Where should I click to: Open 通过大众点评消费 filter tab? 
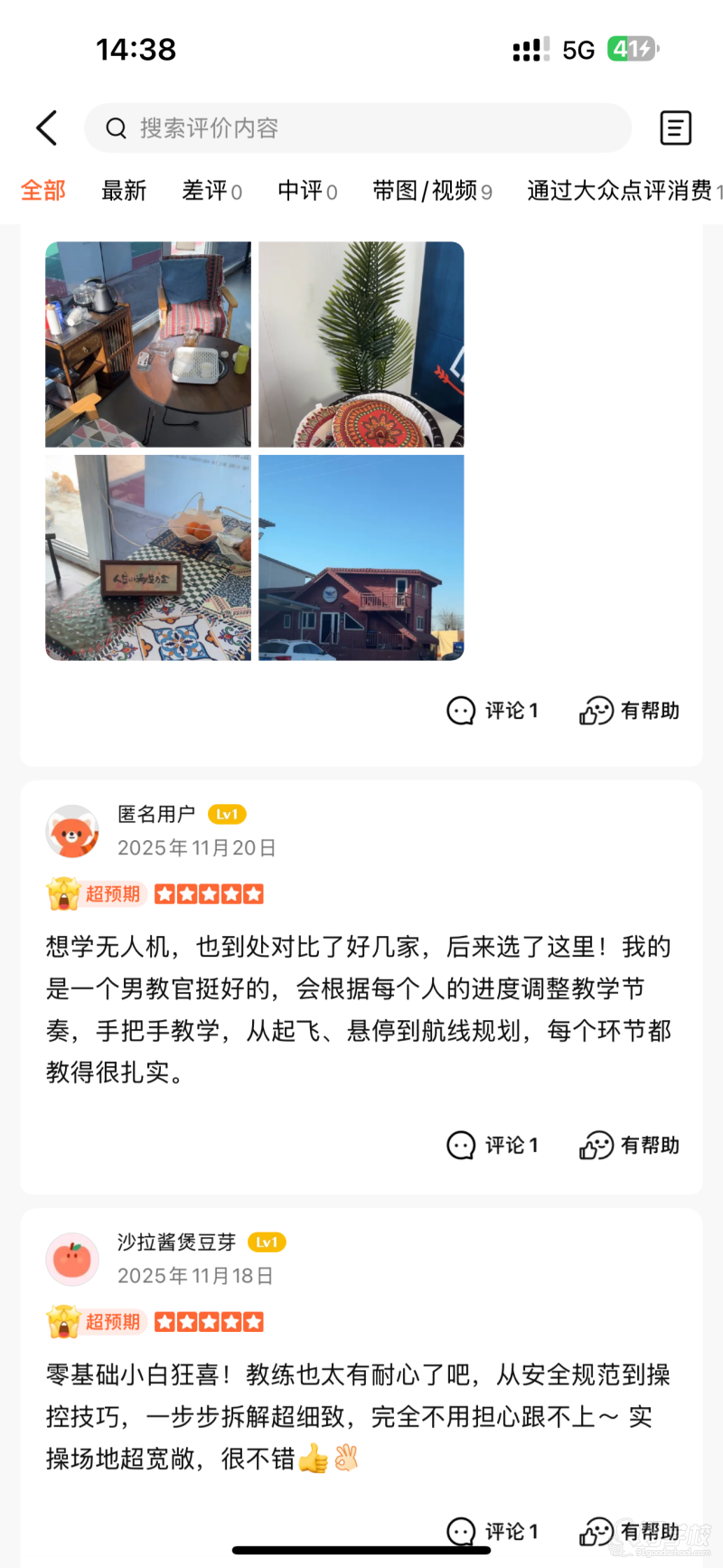(x=624, y=191)
